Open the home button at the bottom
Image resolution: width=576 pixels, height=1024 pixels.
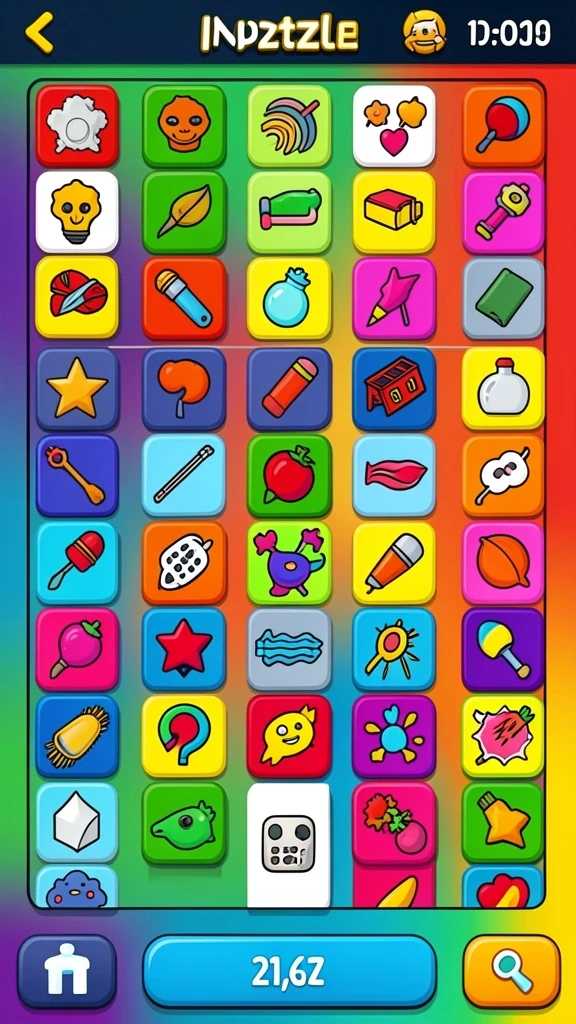click(67, 971)
